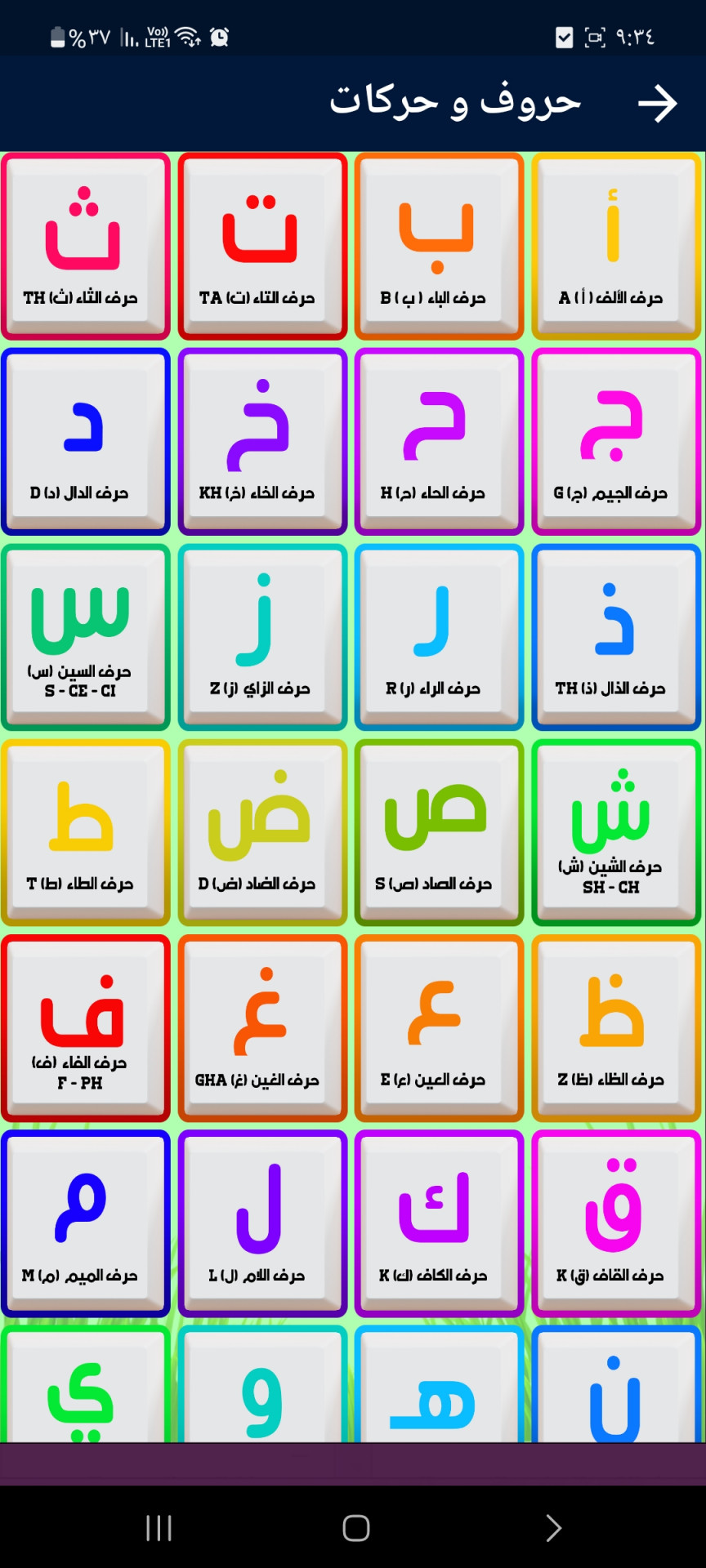Screen dimensions: 706x1568
Task: Select the TA (ت) letter card
Action: click(x=262, y=246)
